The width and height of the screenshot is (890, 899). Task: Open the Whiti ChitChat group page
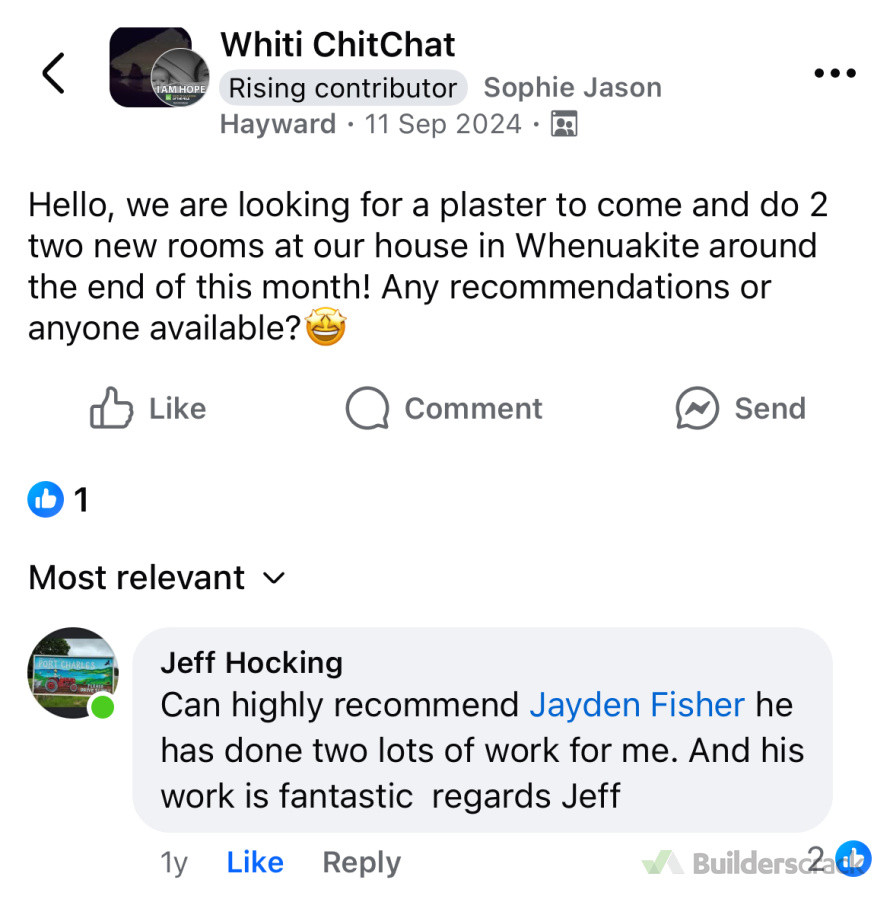point(337,44)
